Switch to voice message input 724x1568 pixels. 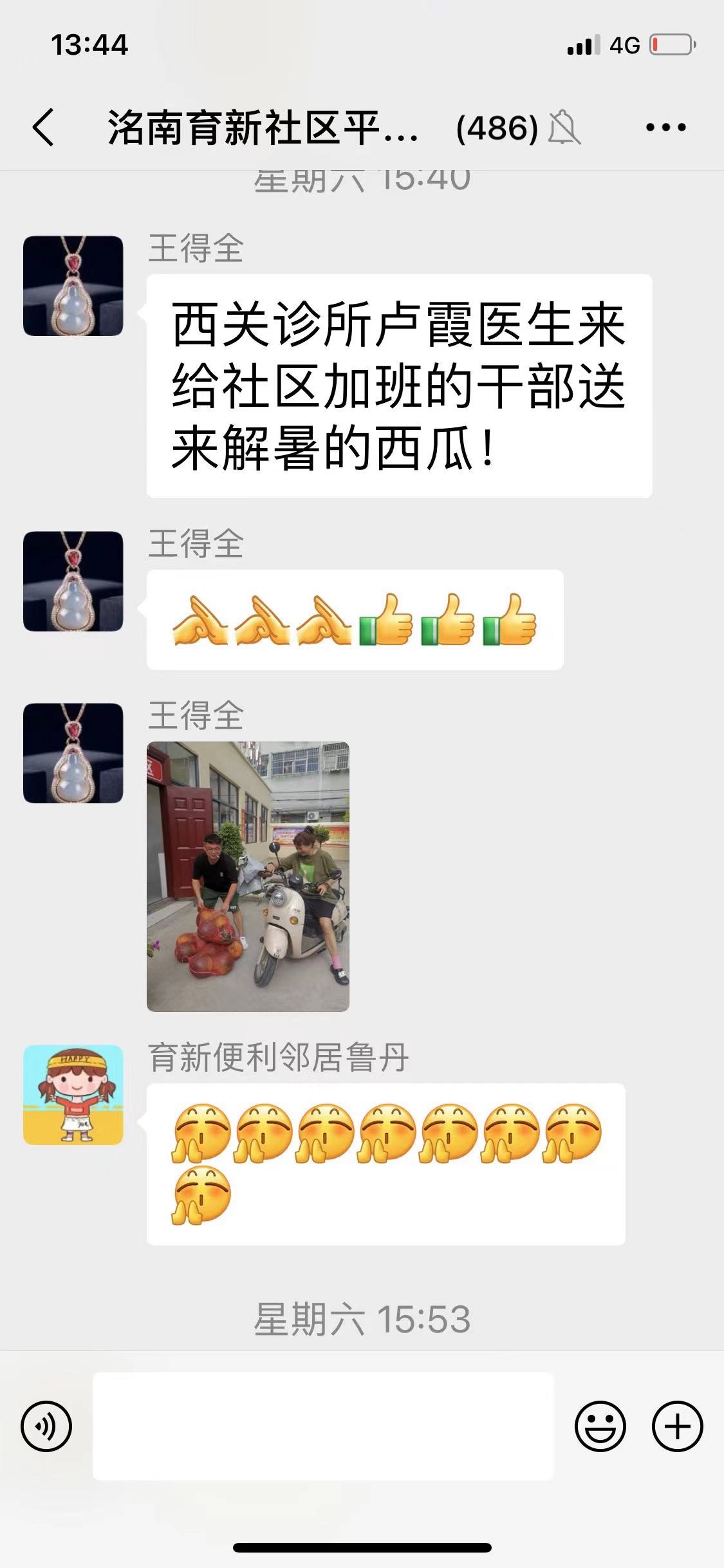pos(46,1426)
